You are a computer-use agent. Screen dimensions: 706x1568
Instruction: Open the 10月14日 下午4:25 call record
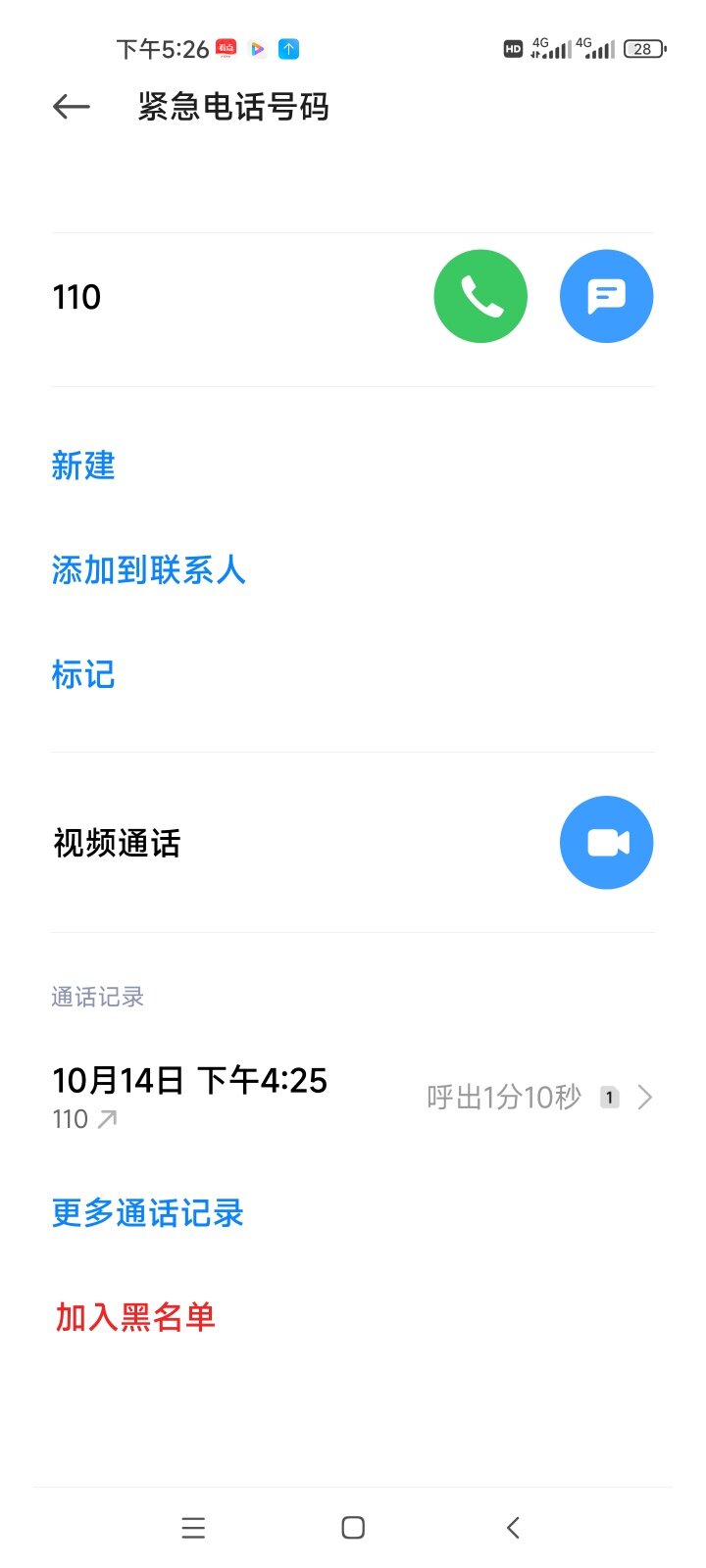tap(351, 1097)
